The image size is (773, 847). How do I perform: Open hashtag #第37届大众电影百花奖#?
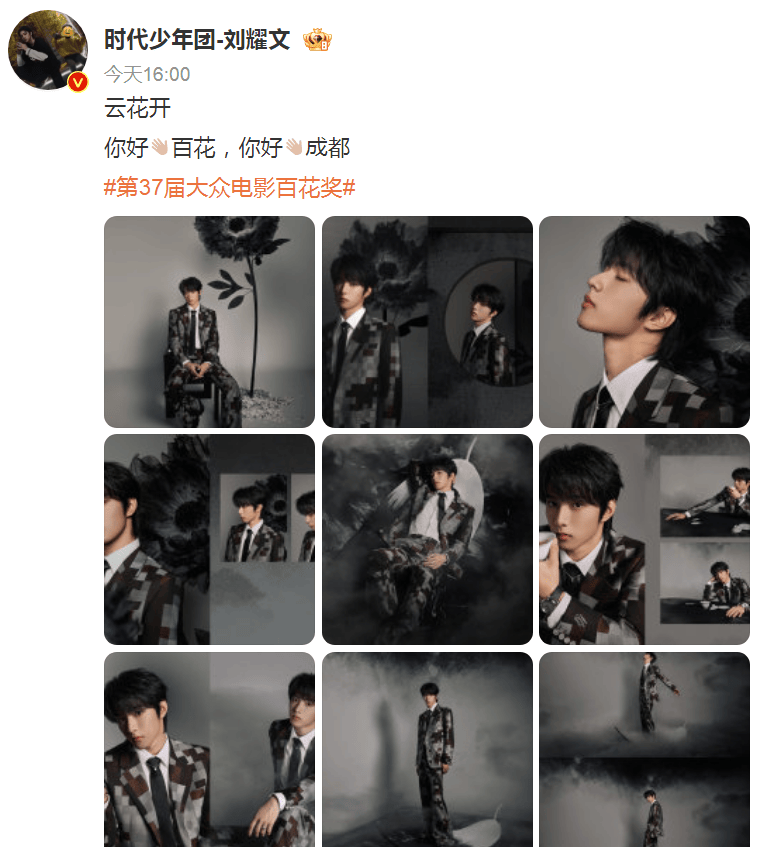230,187
